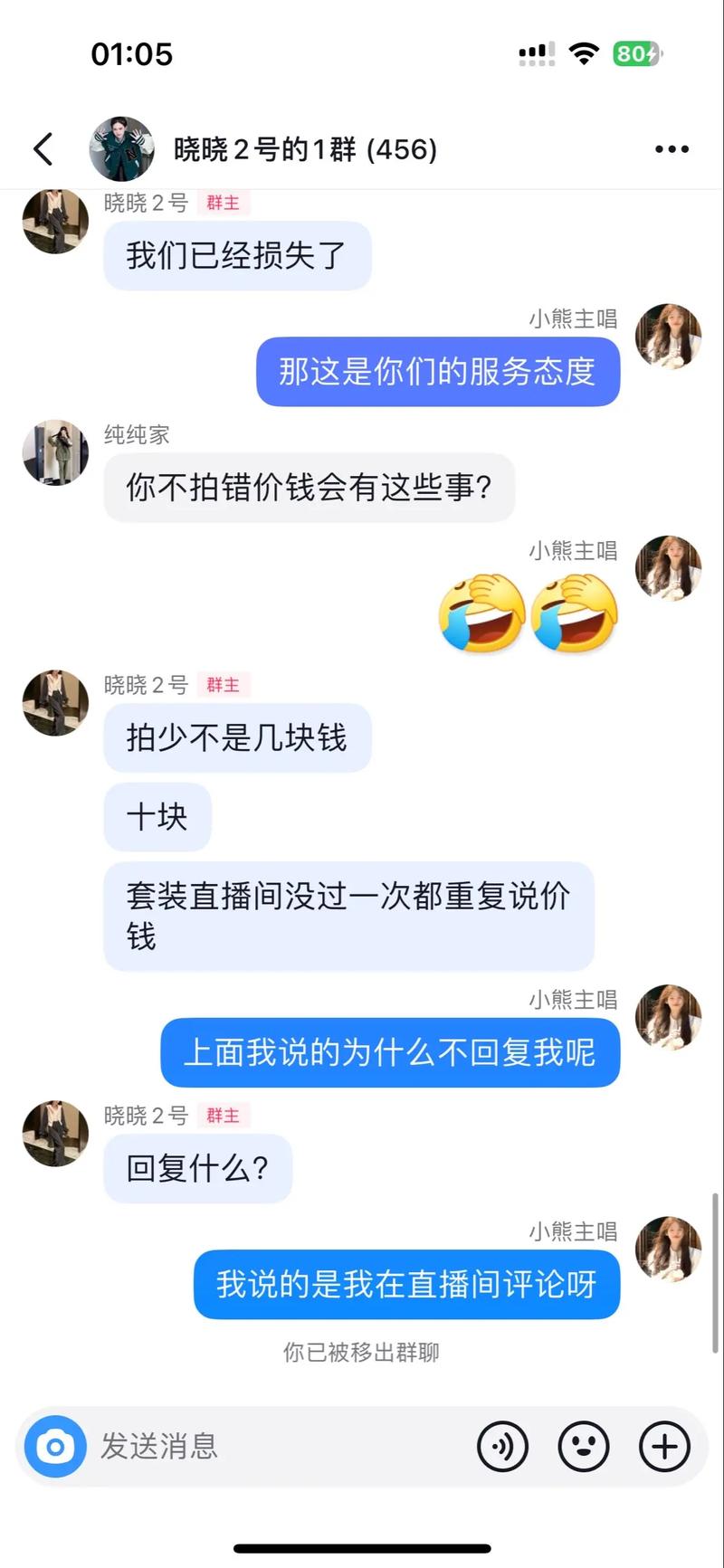Open the three-dot group settings menu
The image size is (724, 1568).
click(671, 147)
